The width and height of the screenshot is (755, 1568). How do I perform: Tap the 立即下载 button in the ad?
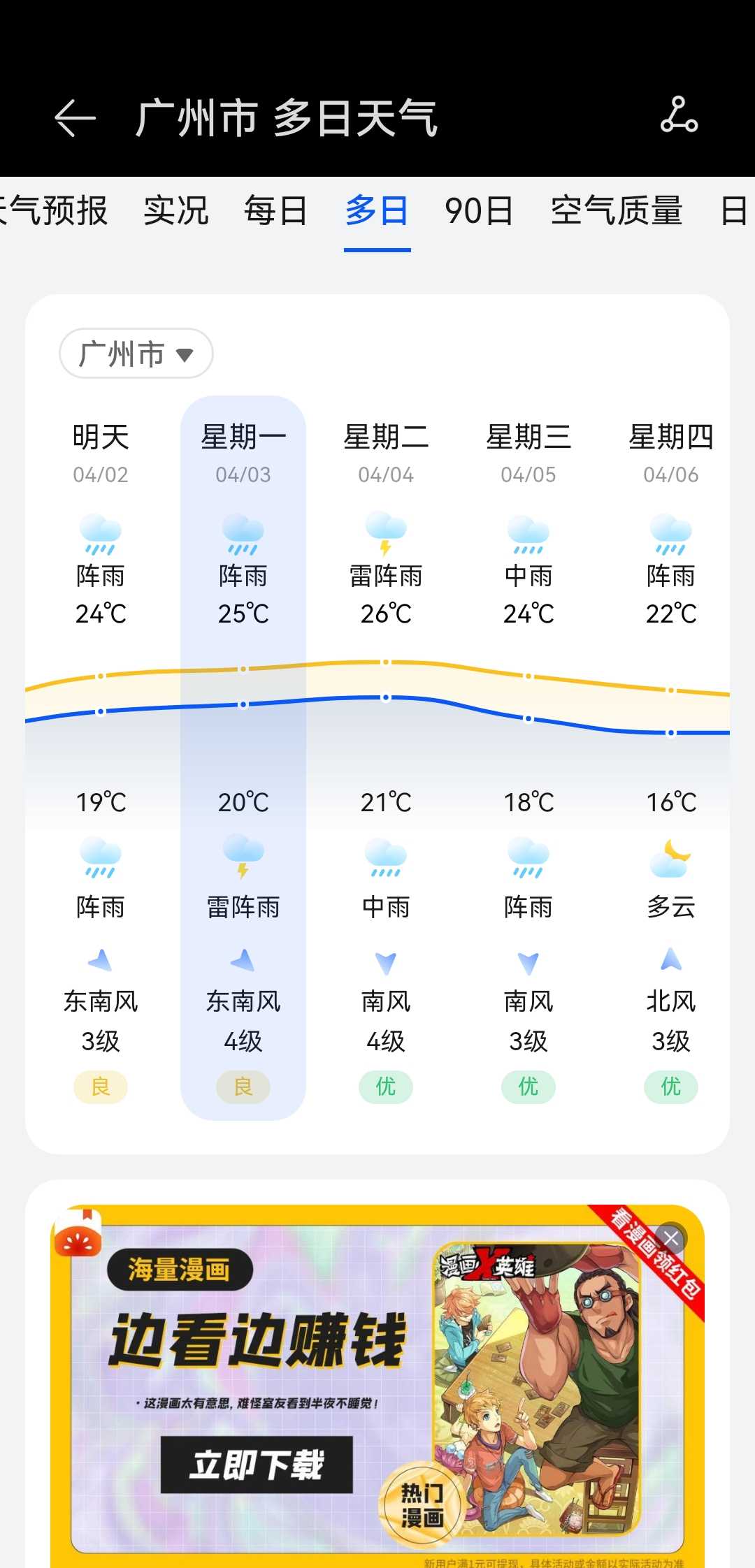point(257,1465)
